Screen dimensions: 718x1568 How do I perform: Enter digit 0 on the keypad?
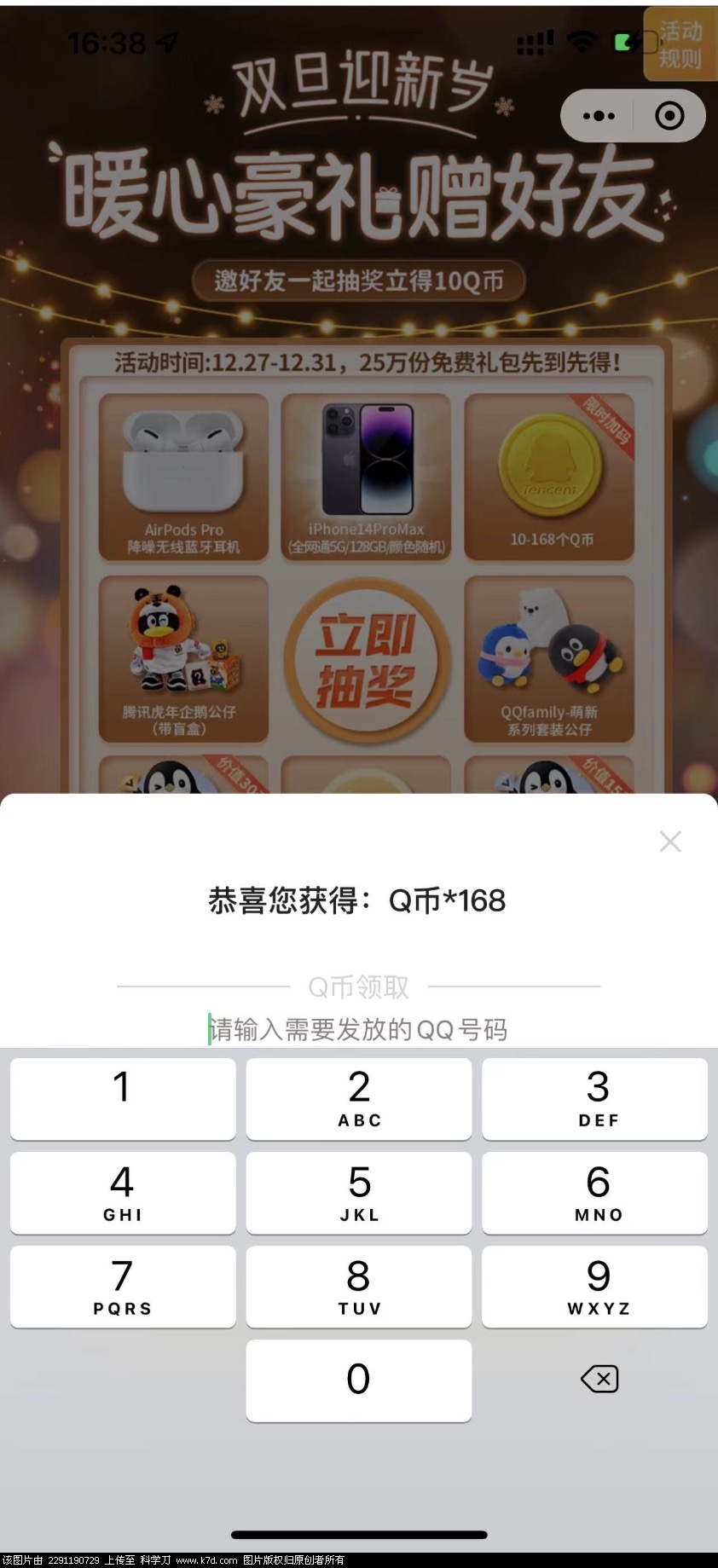click(358, 1380)
